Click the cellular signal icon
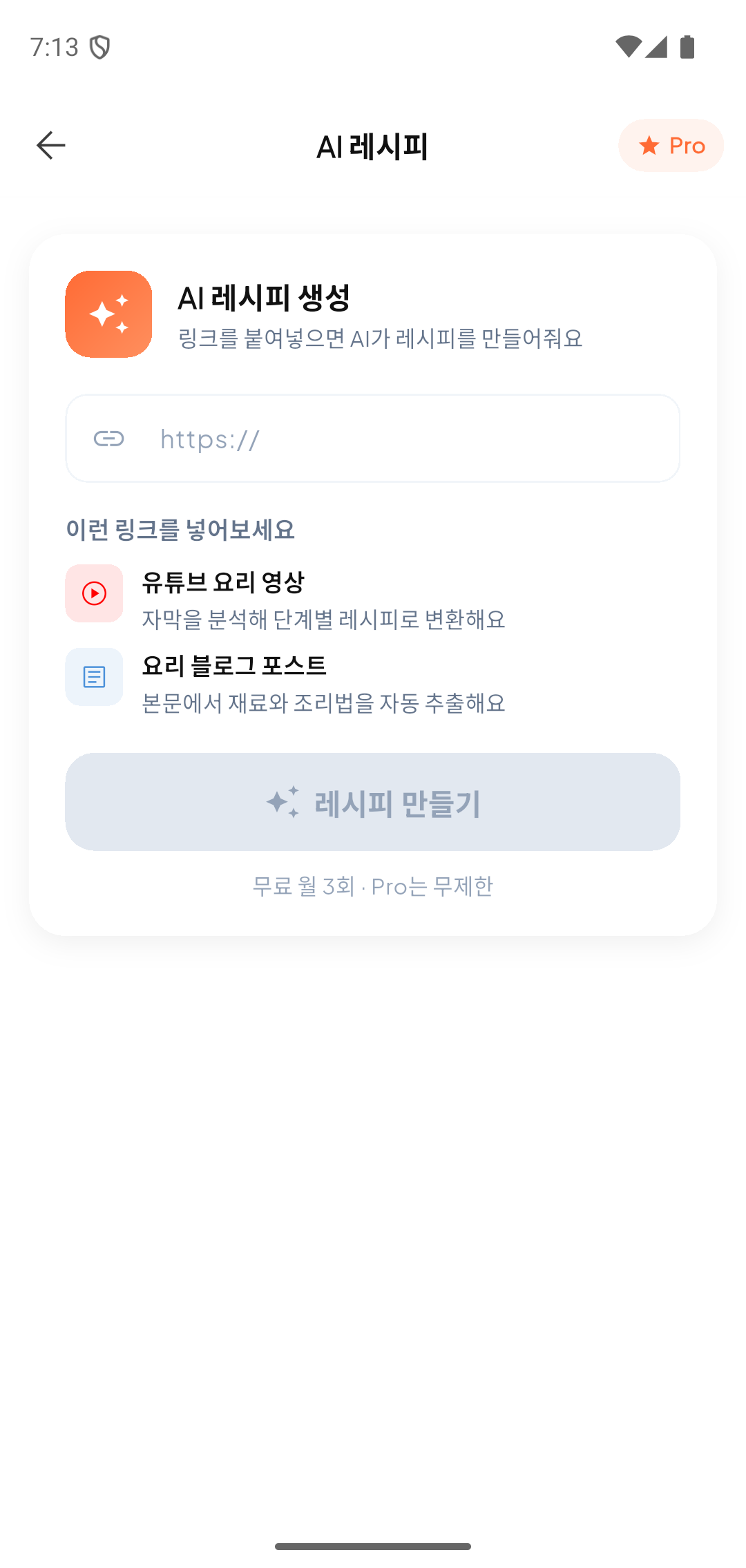The image size is (746, 1568). 657,46
